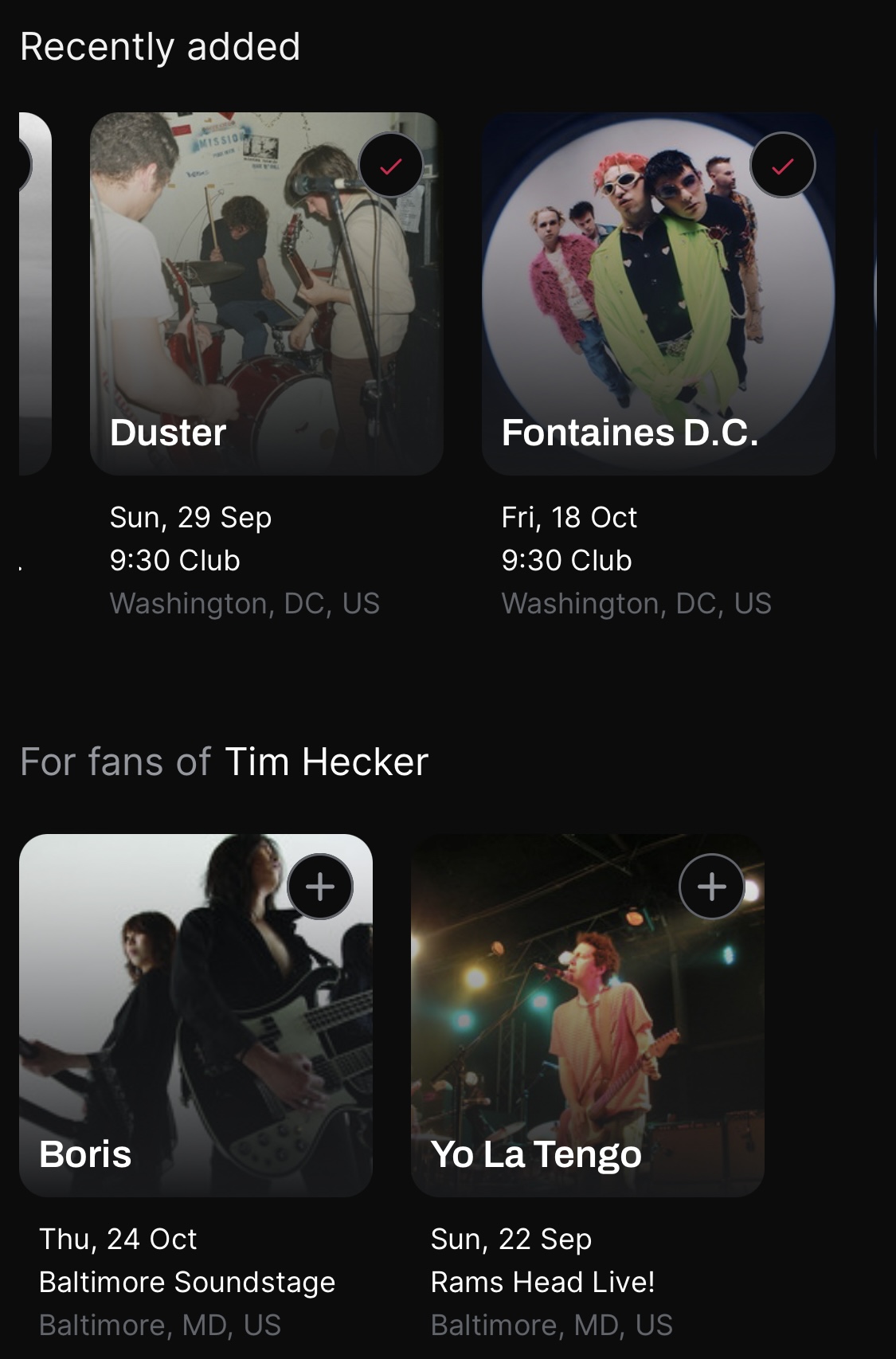The height and width of the screenshot is (1359, 896).
Task: Untrack Fontaines D.C. via its checkmark icon
Action: [783, 166]
